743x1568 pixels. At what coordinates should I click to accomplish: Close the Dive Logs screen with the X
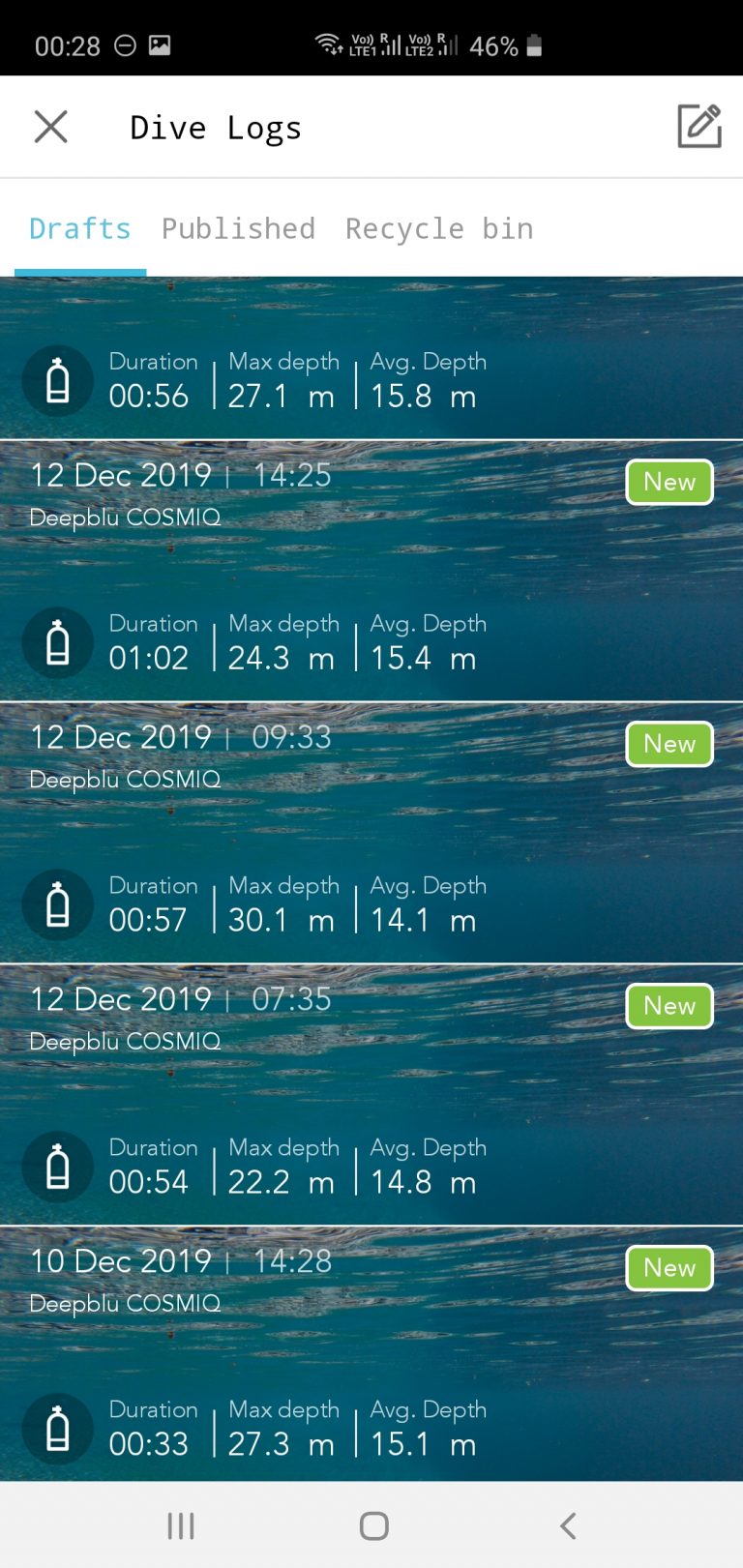click(50, 126)
